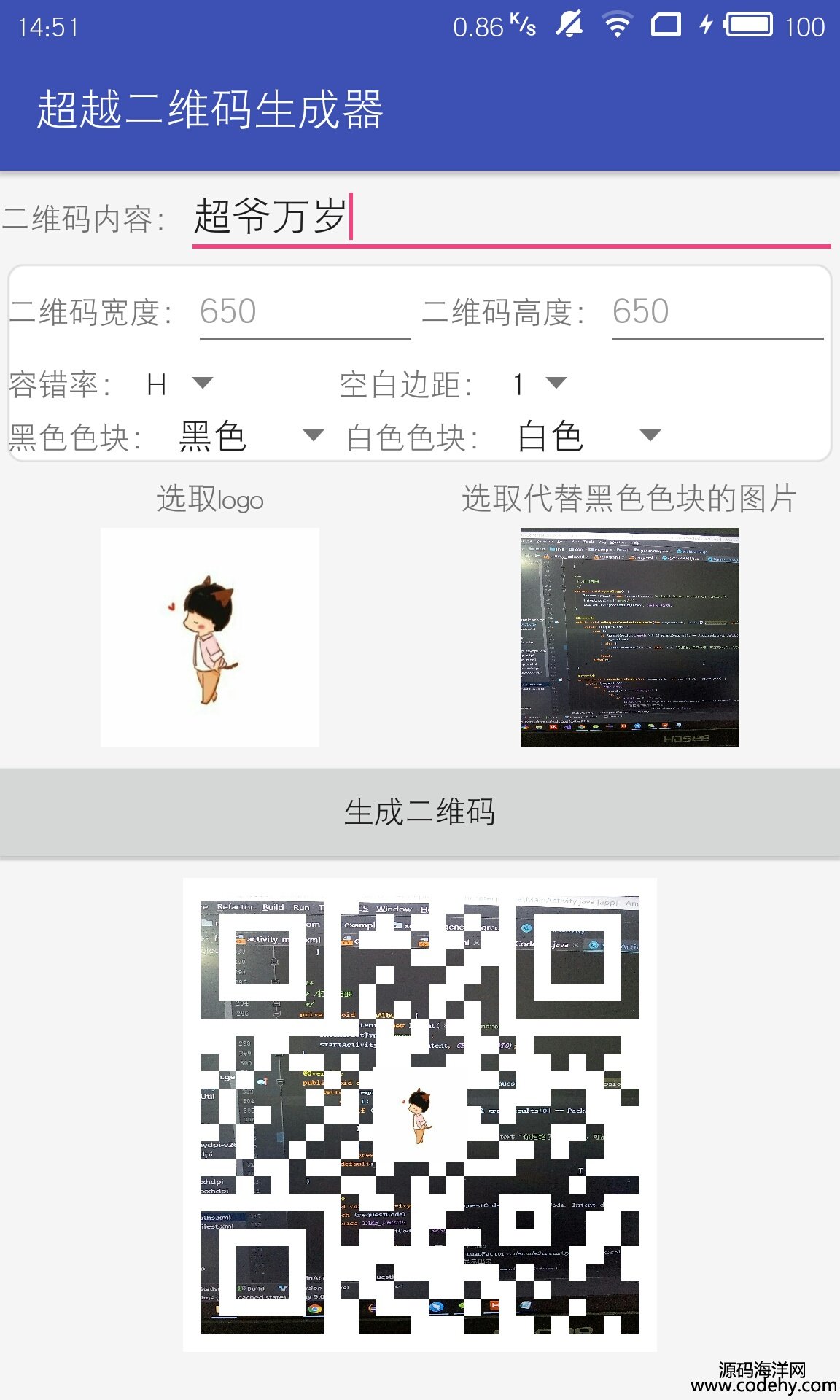Open the error correction level dropdown

tap(179, 384)
